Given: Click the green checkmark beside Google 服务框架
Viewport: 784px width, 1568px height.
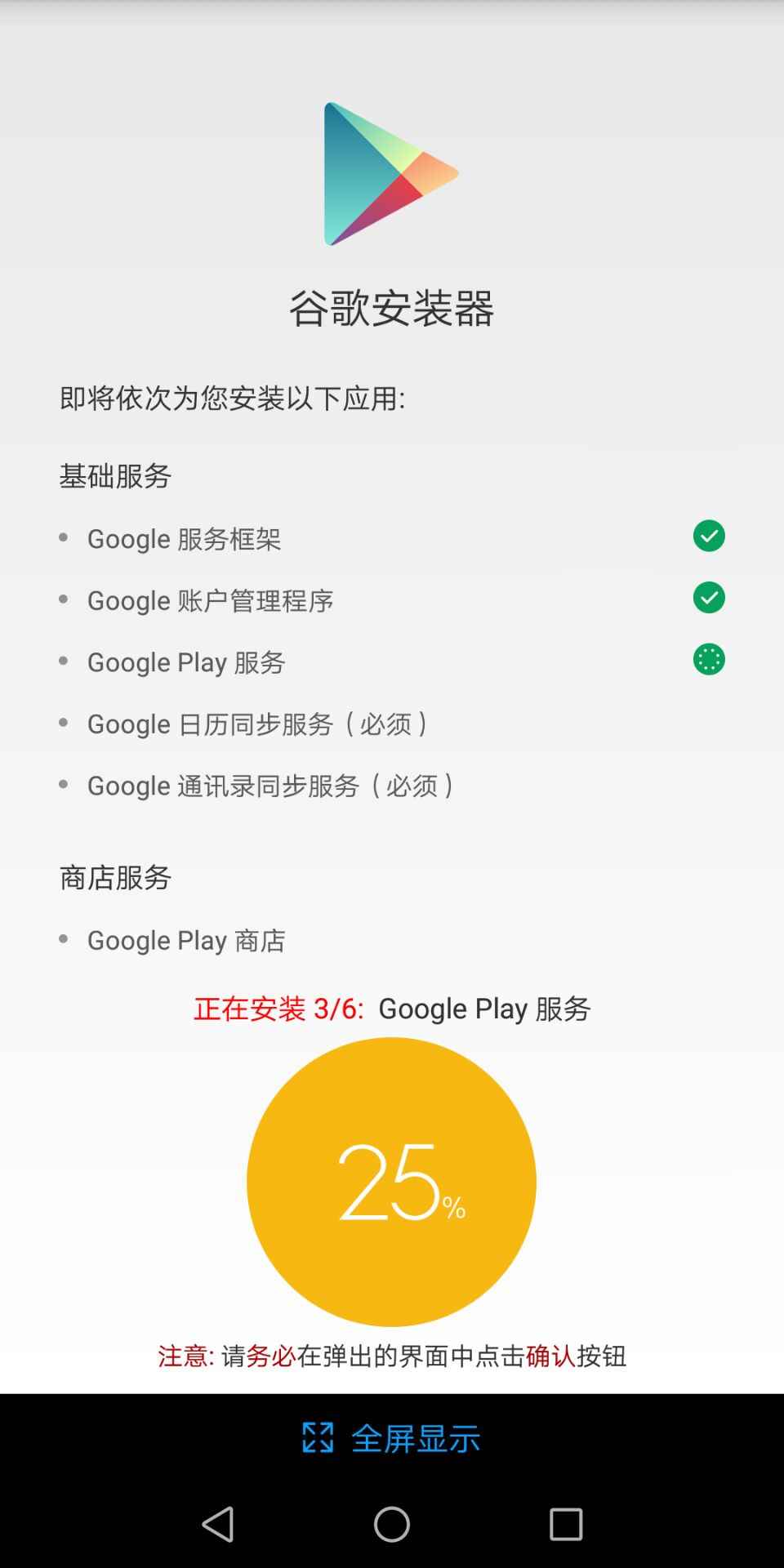Looking at the screenshot, I should point(708,536).
